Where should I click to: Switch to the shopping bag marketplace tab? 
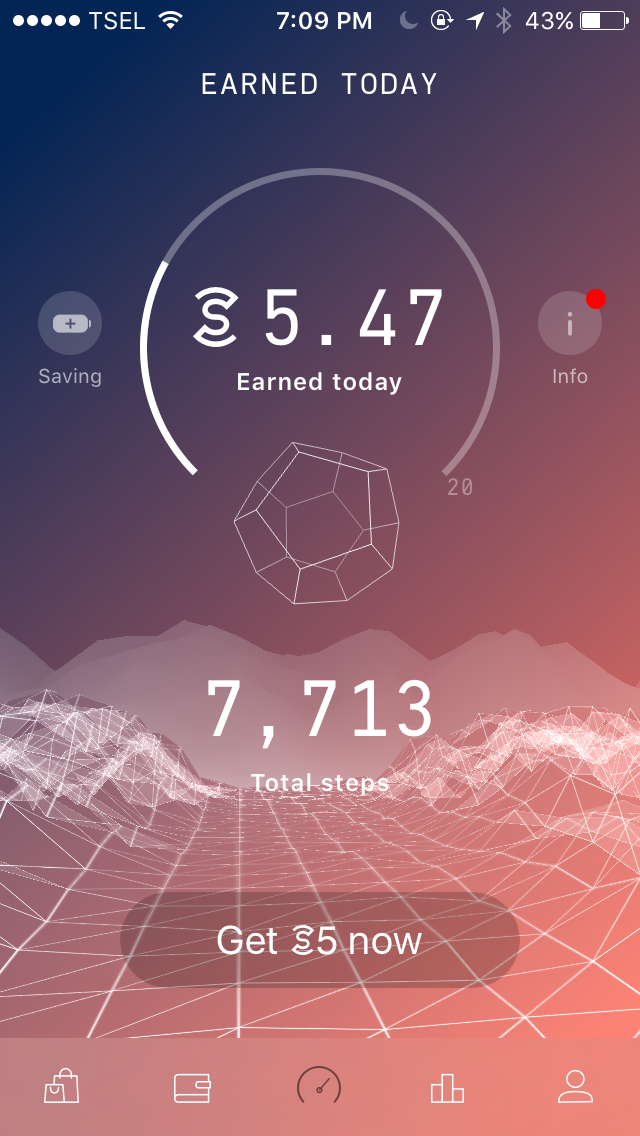click(x=61, y=1086)
